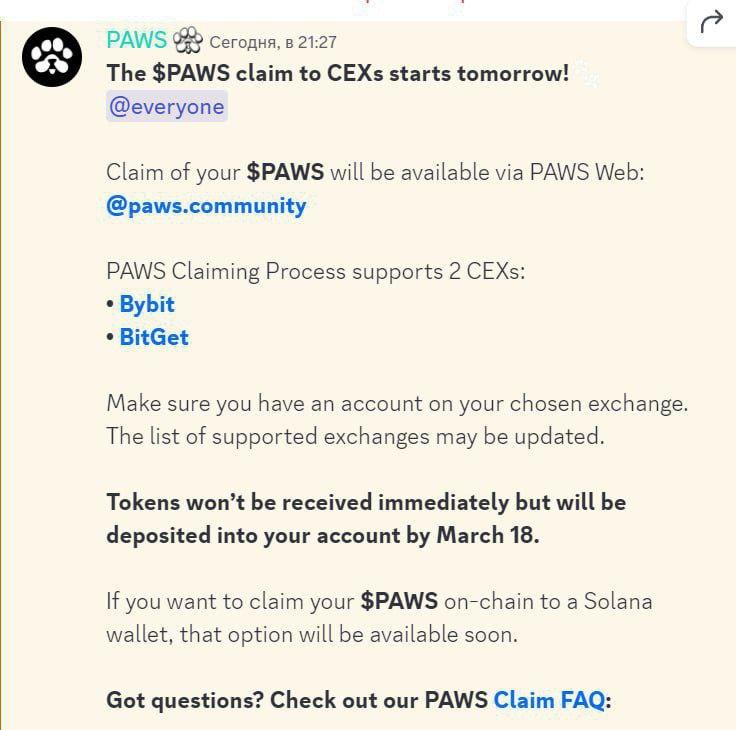Tap the @everyone mention
Screen dimensions: 736x730
(167, 106)
